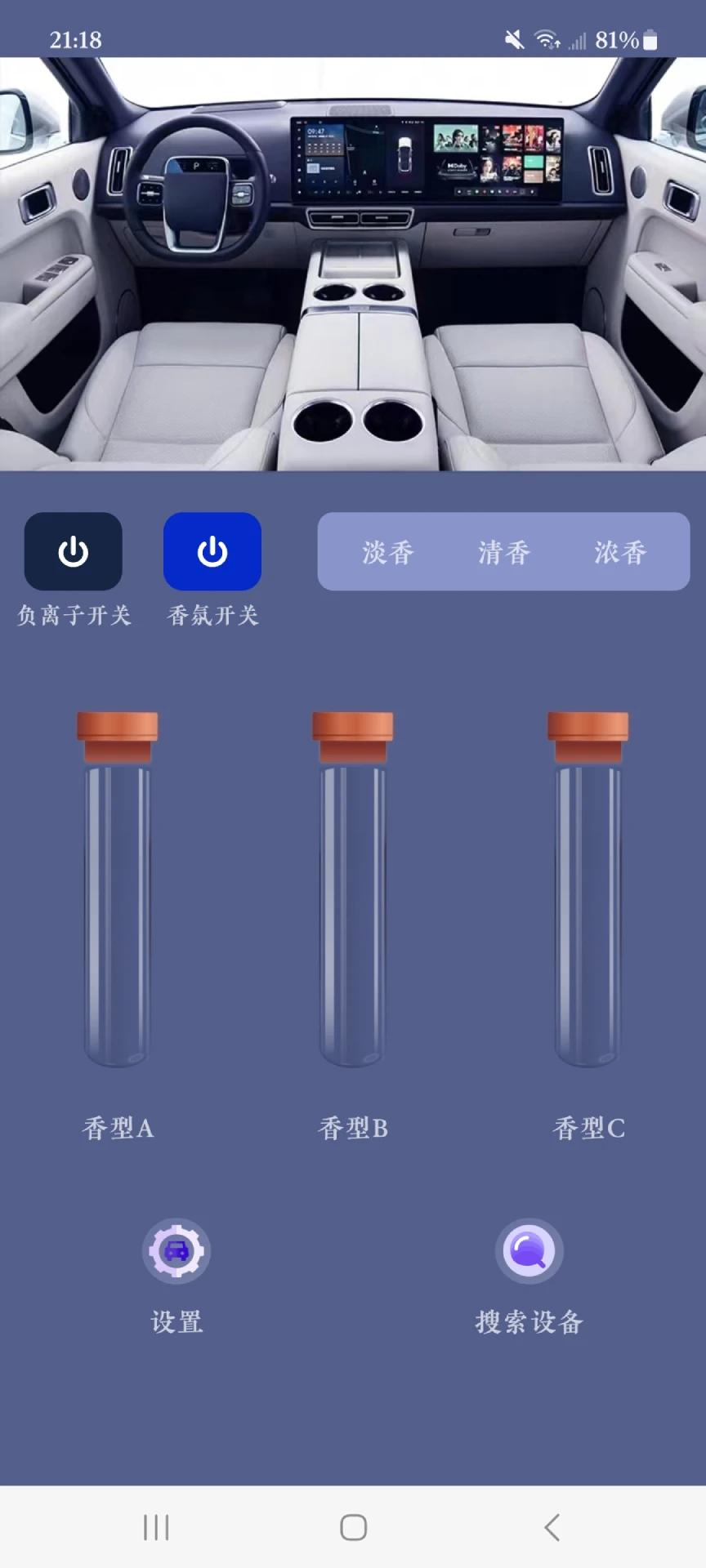The height and width of the screenshot is (1568, 706).
Task: Open 设置 settings page
Action: click(176, 1321)
